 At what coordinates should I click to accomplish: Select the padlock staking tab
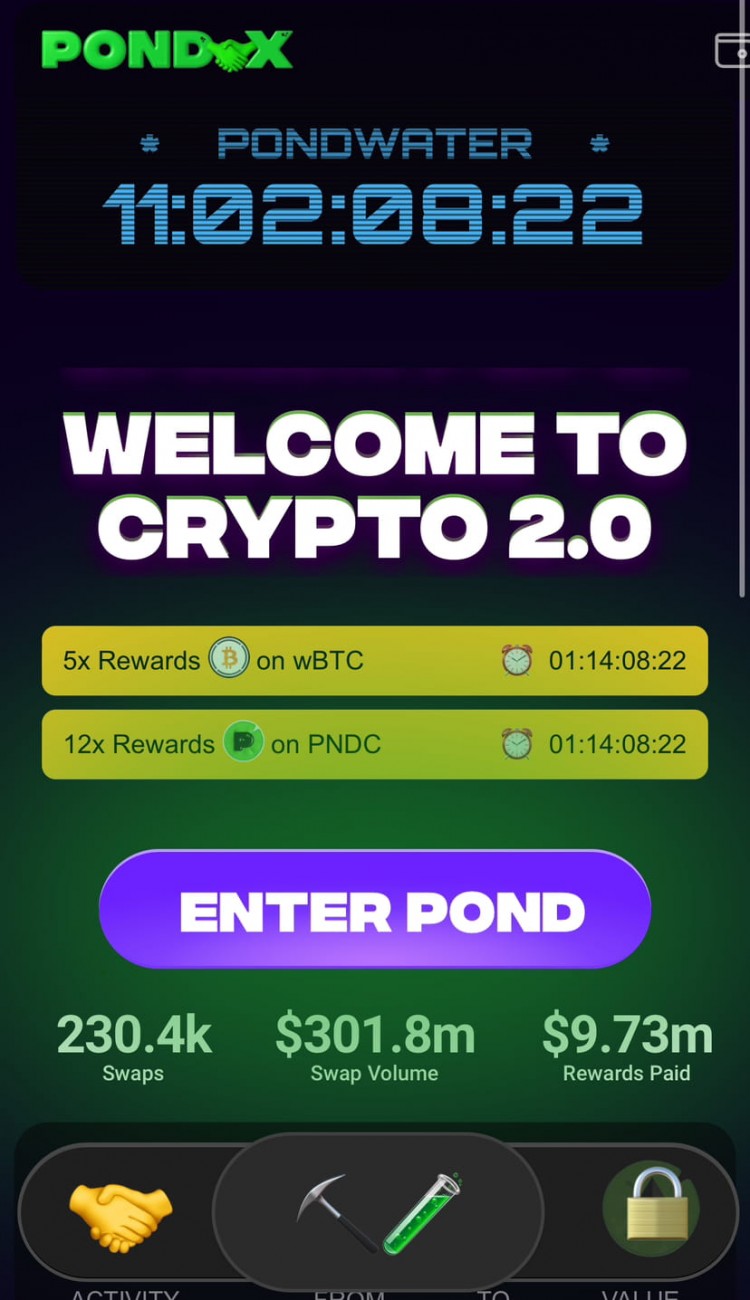(x=657, y=1209)
